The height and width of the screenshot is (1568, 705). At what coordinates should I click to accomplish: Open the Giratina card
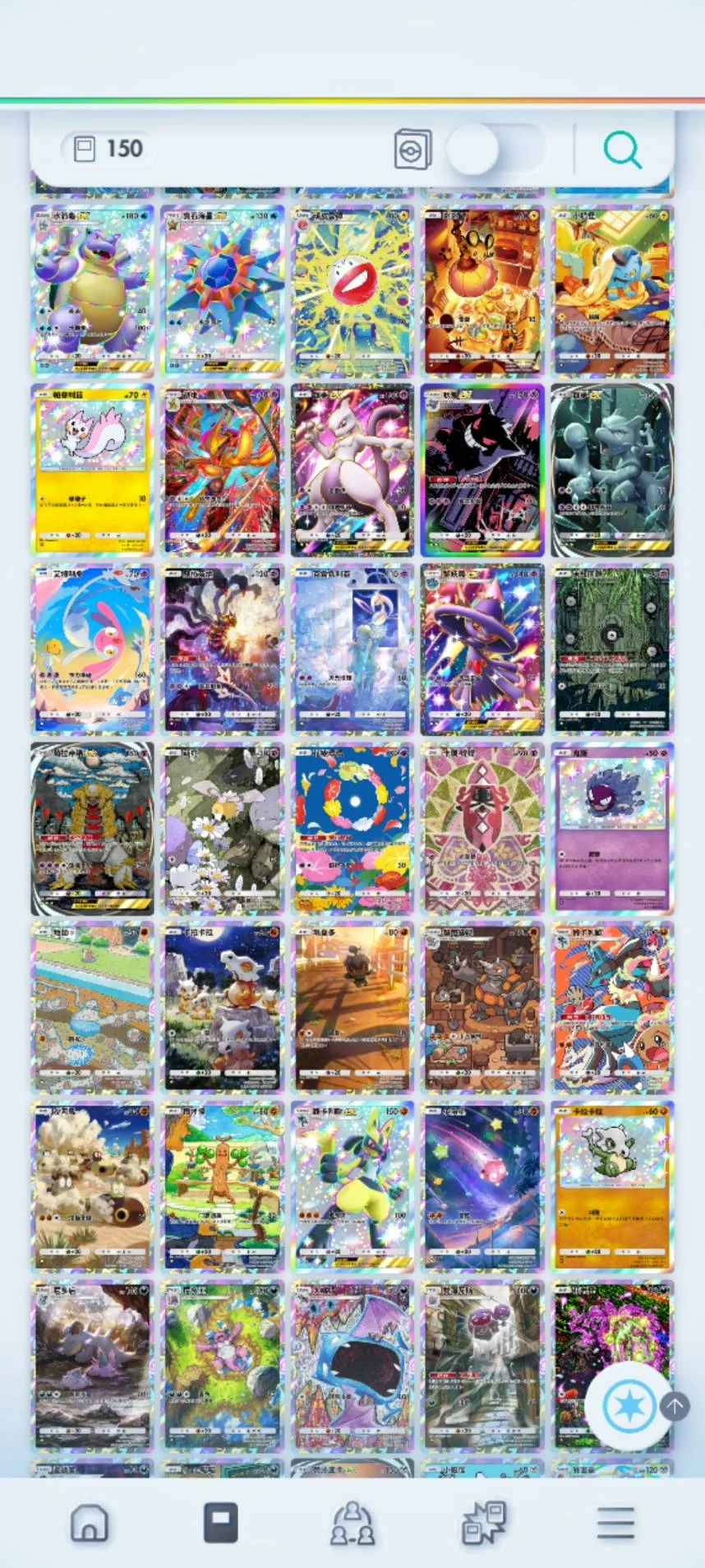pyautogui.click(x=93, y=829)
